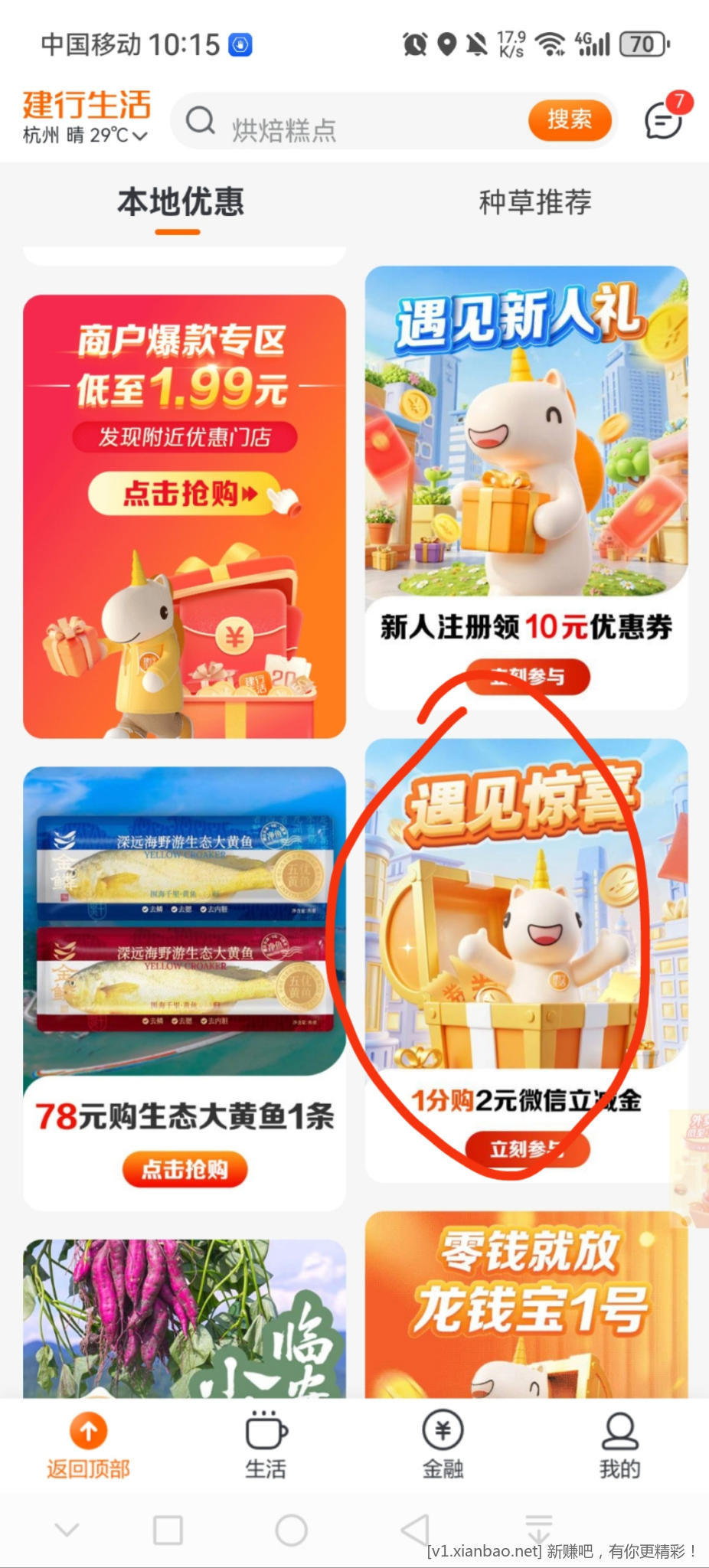Tap the orange 搜索 button
709x1568 pixels.
[x=569, y=120]
